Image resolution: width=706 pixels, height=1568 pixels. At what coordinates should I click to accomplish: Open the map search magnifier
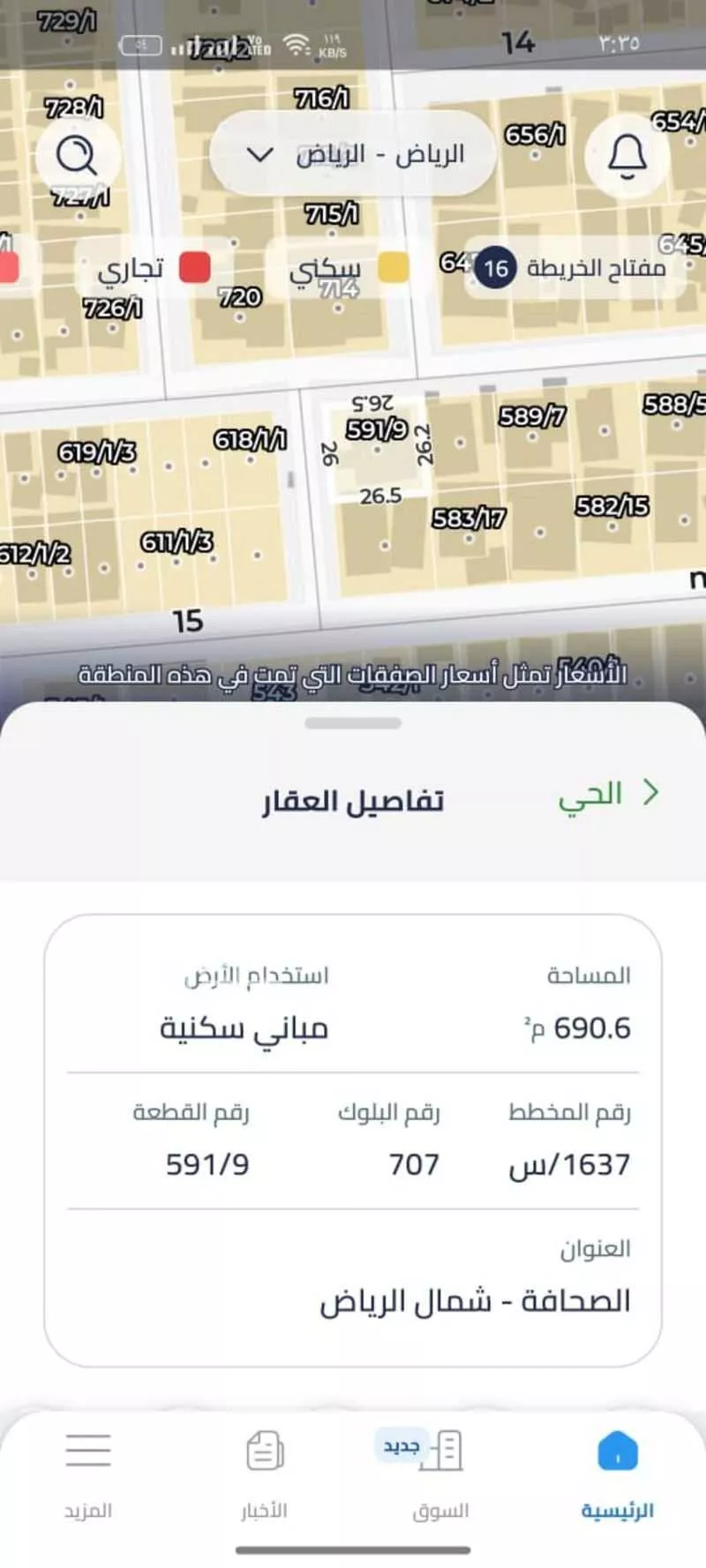pos(78,155)
